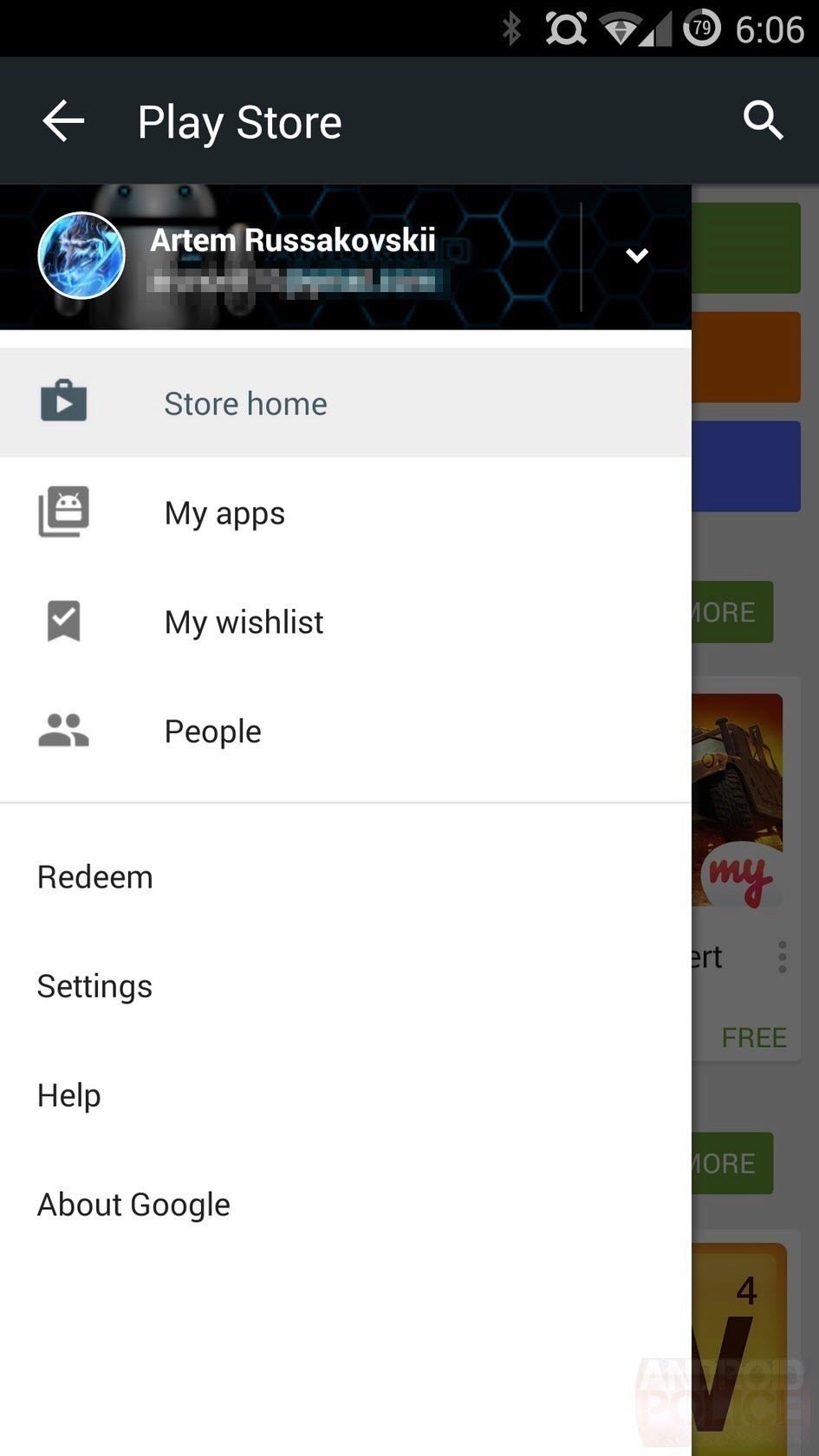This screenshot has height=1456, width=819.
Task: Go to Store home
Action: pos(245,404)
